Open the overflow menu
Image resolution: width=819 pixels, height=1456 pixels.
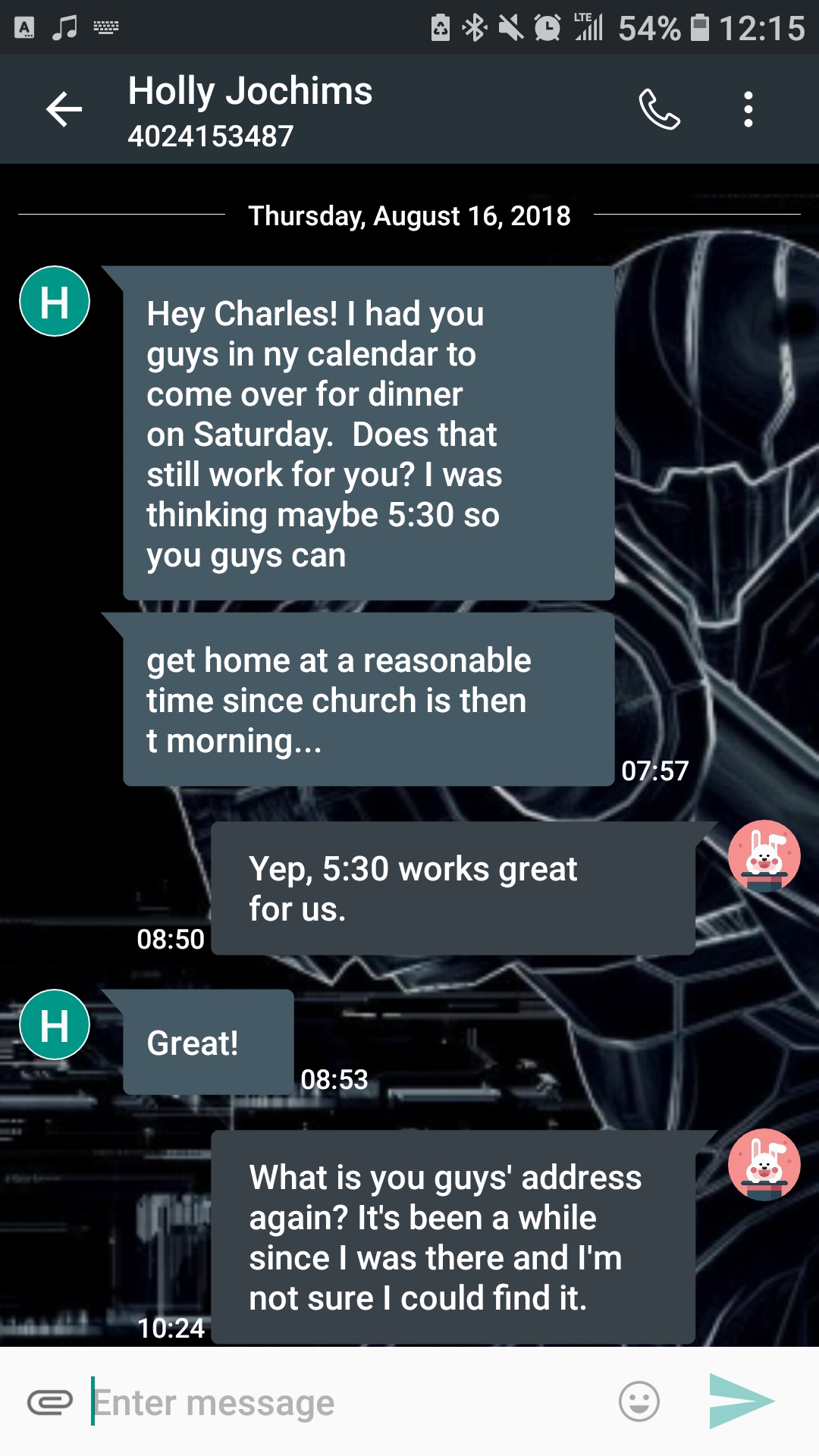[x=748, y=110]
